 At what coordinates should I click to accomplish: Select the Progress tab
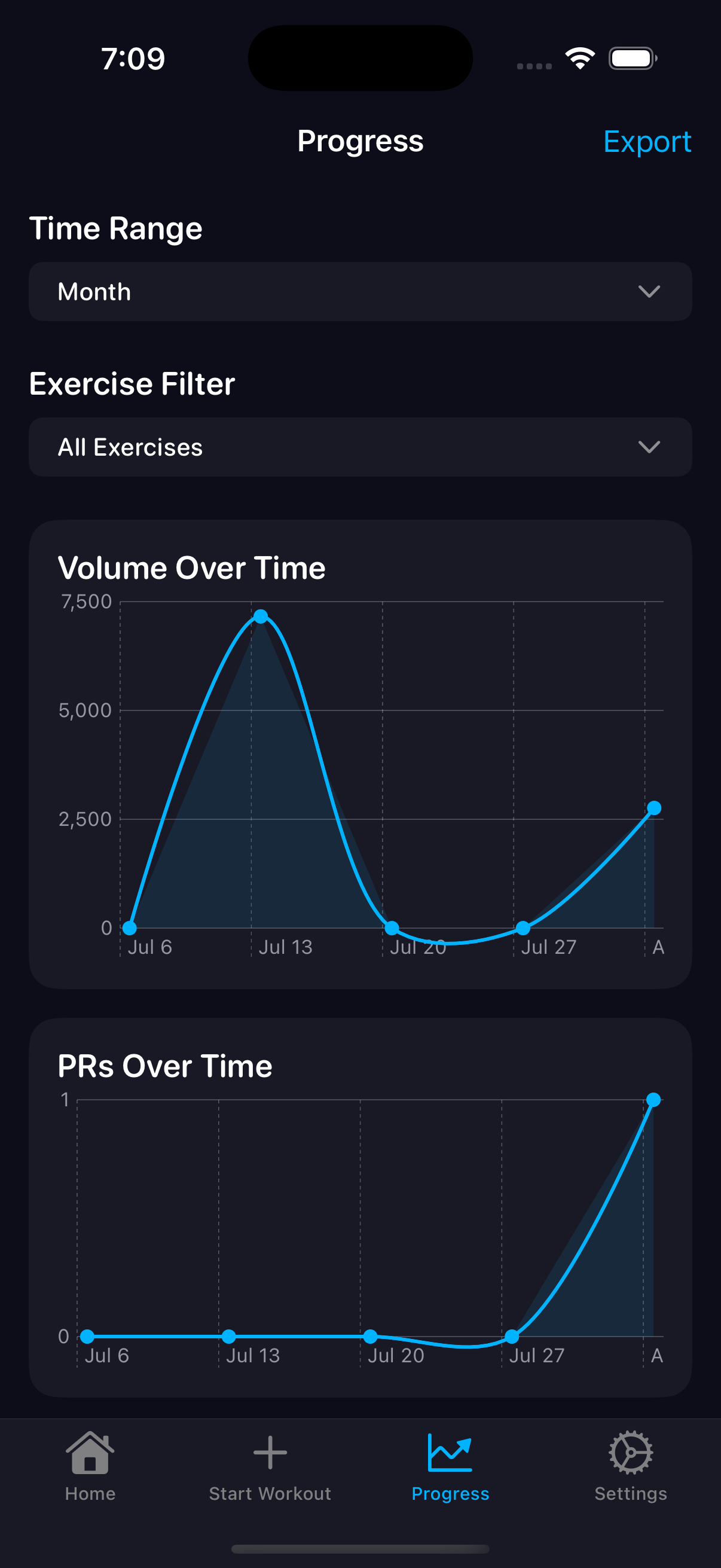click(x=450, y=1466)
